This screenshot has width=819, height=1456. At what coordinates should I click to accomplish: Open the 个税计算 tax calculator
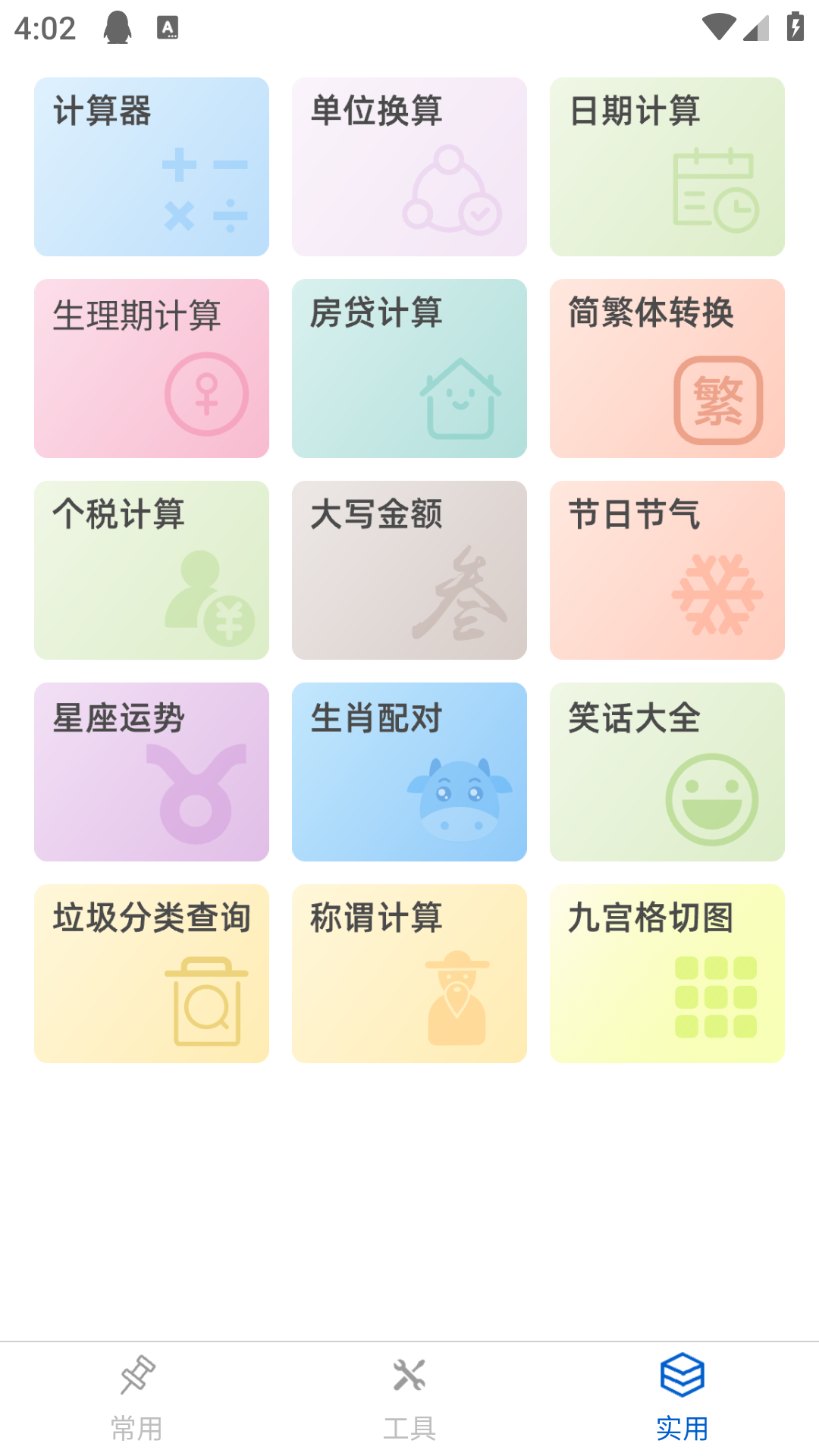click(x=151, y=570)
